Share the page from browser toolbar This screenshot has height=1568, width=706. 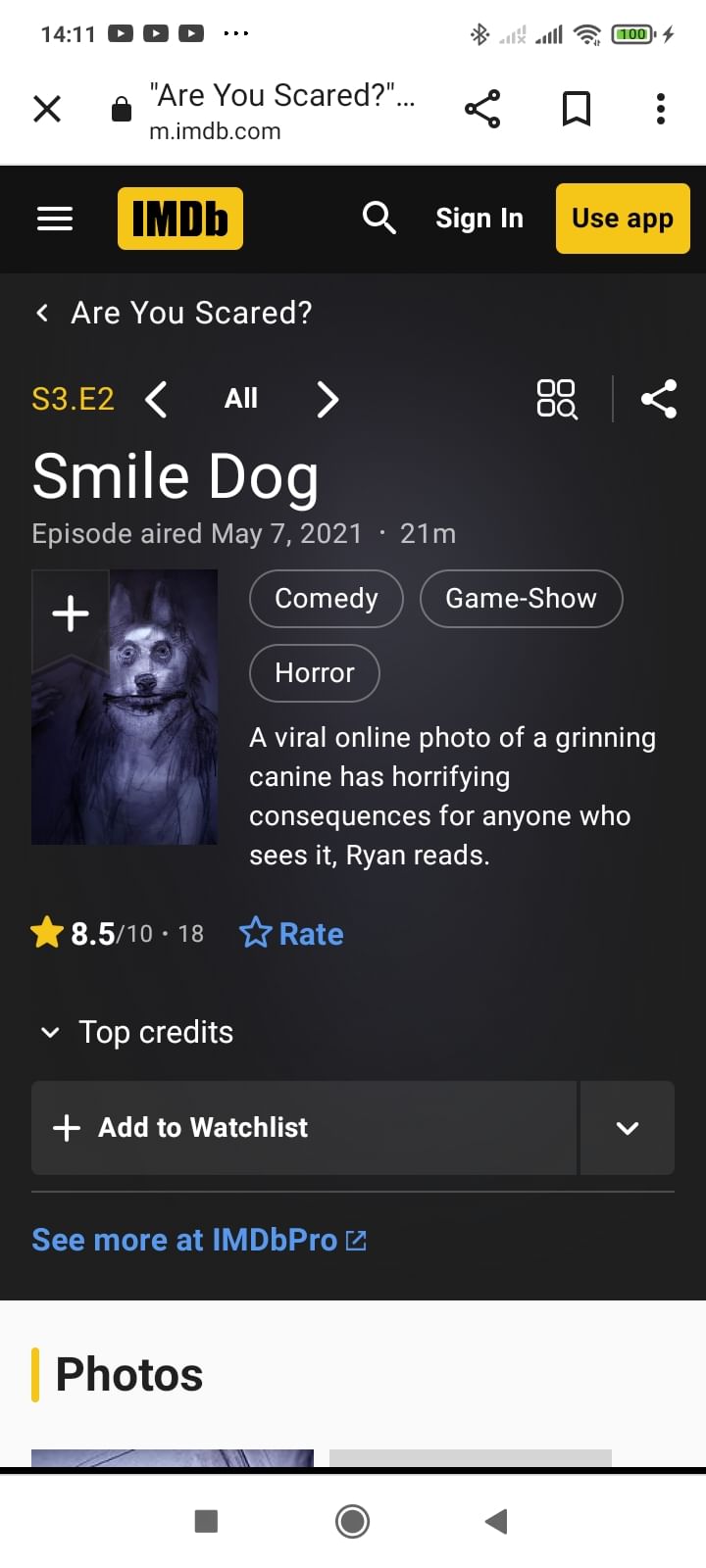[x=481, y=109]
